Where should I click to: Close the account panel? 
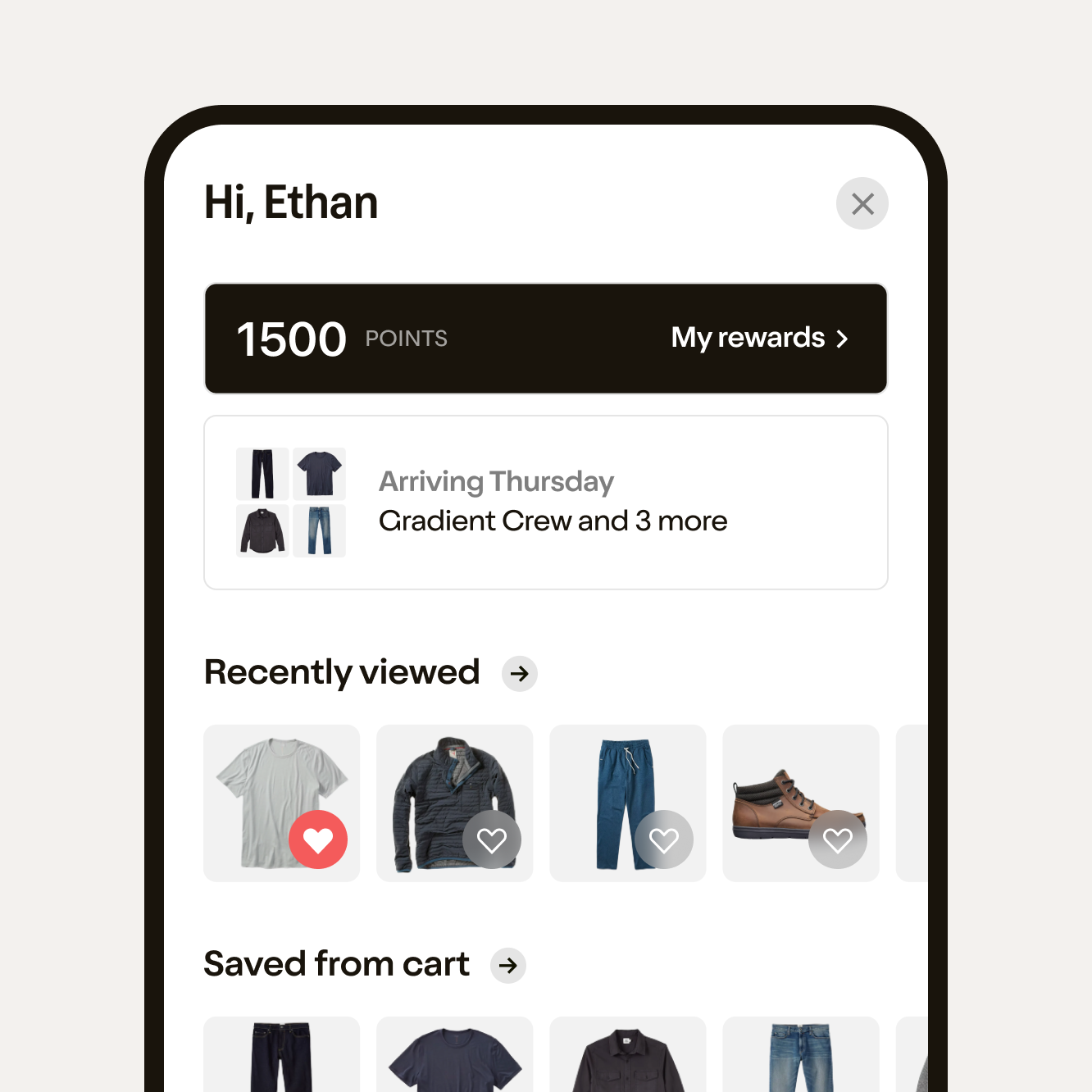point(862,203)
